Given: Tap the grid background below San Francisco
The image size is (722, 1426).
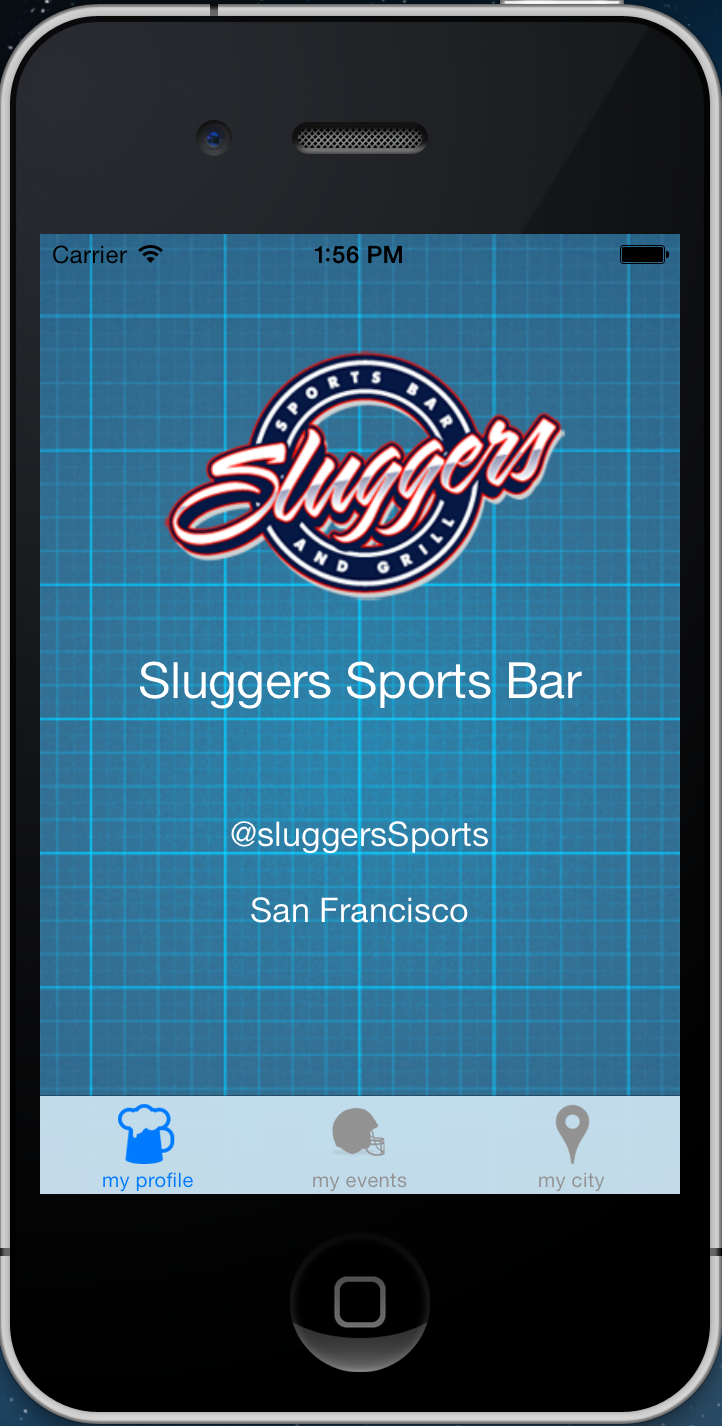Looking at the screenshot, I should click(360, 1010).
